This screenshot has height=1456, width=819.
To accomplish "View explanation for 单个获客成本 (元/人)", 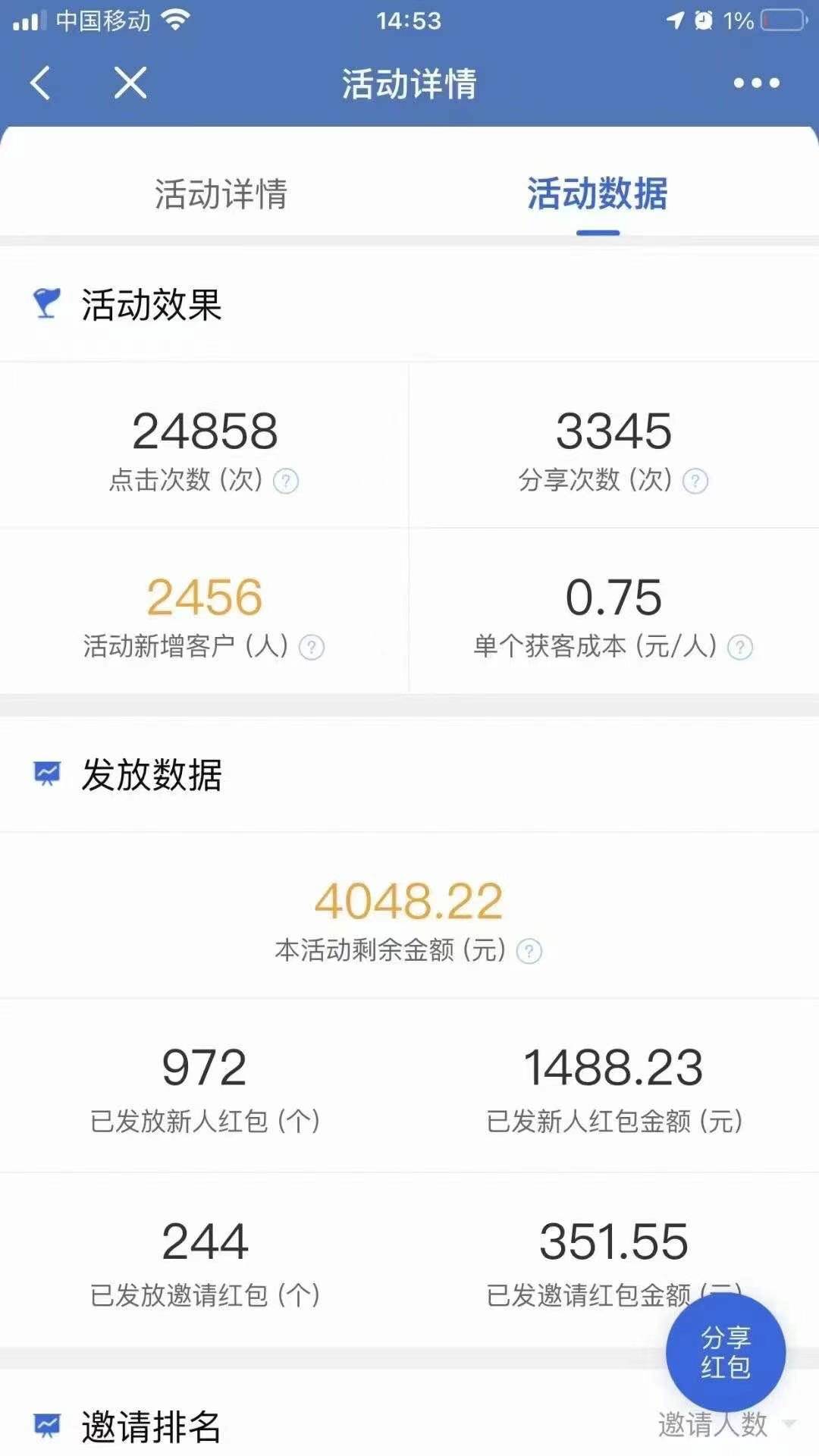I will [740, 647].
